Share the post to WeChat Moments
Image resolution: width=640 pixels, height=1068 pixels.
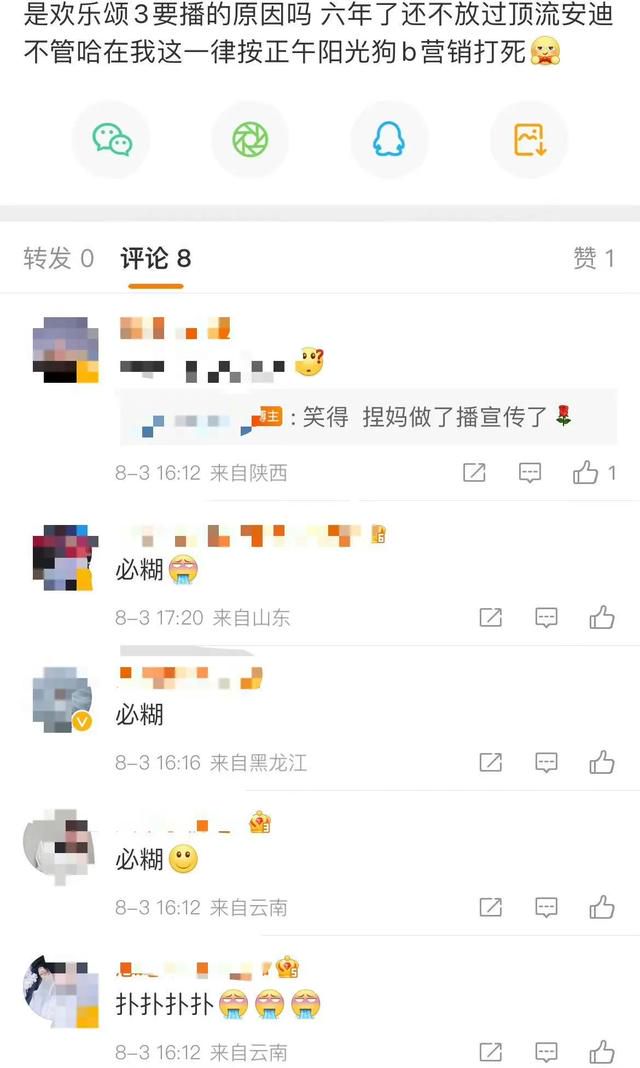click(x=250, y=140)
